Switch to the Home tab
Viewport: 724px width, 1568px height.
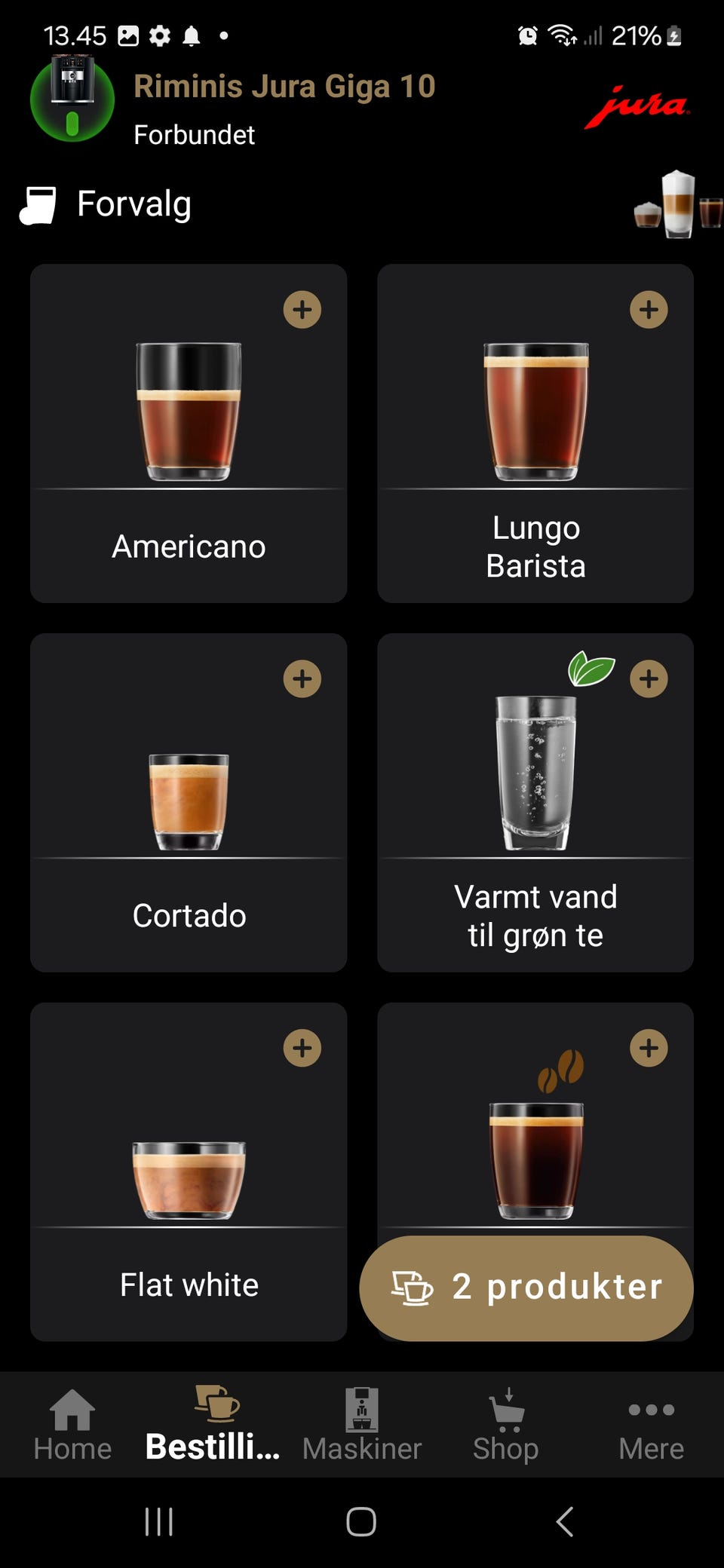pos(72,1425)
